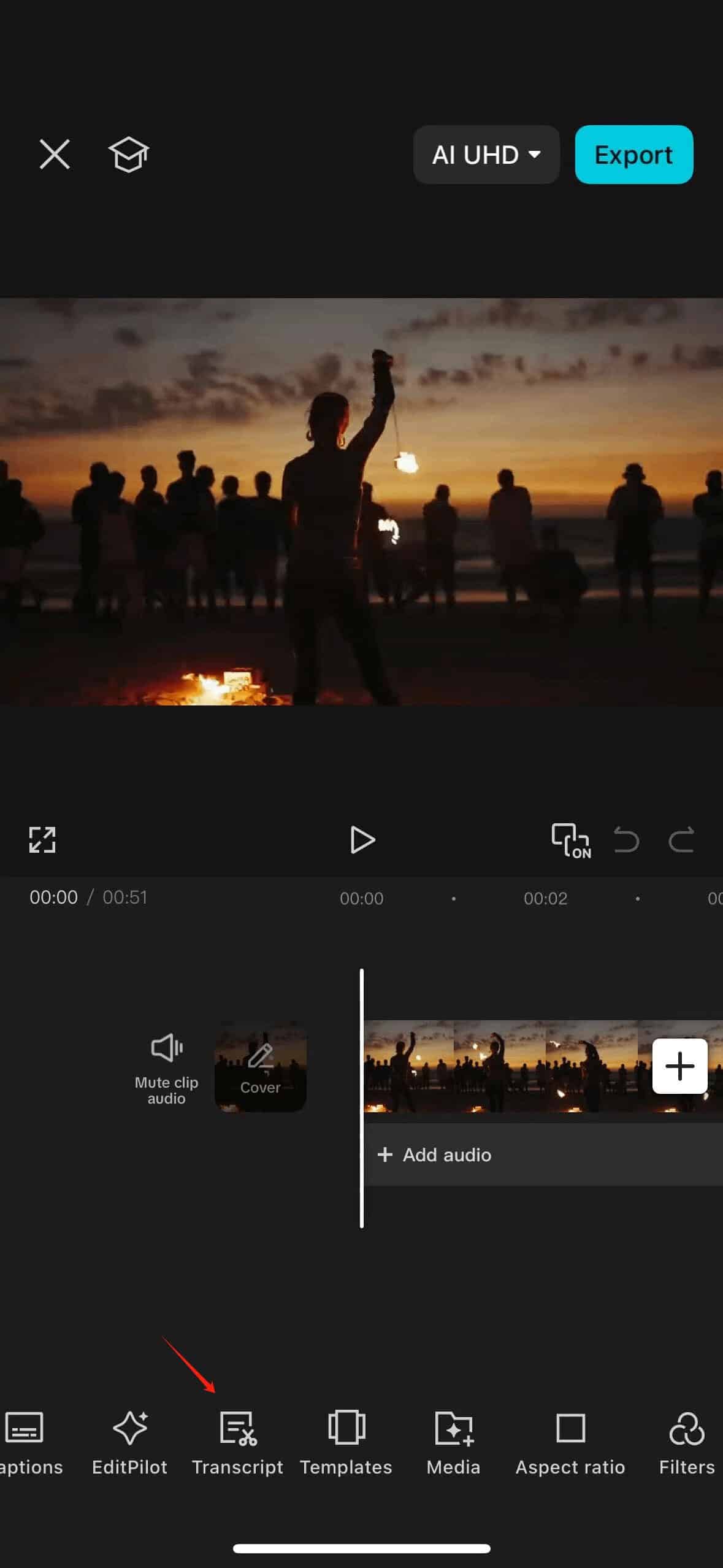The height and width of the screenshot is (1568, 723).
Task: Undo the last edit
Action: click(x=626, y=840)
